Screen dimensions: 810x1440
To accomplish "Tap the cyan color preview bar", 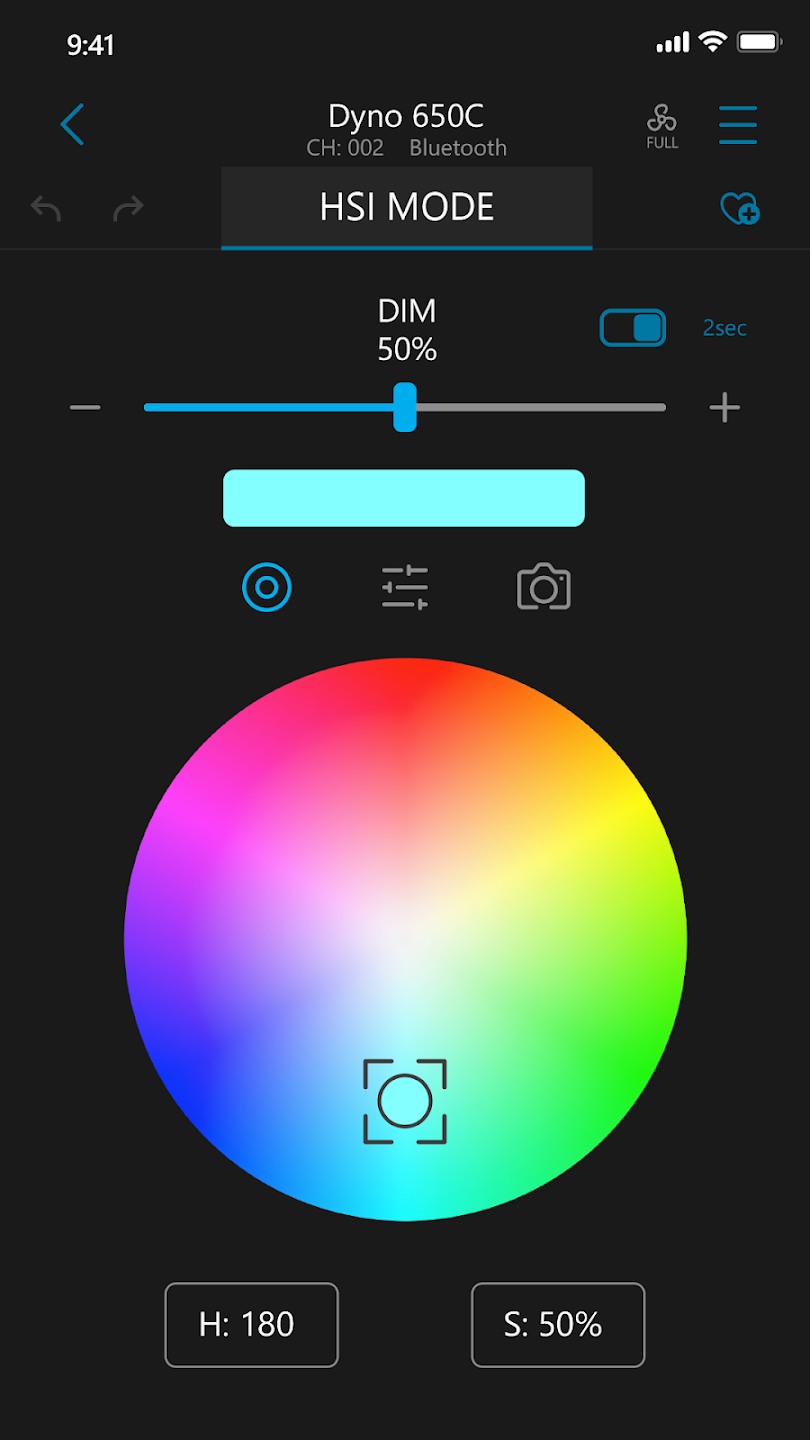I will coord(404,498).
